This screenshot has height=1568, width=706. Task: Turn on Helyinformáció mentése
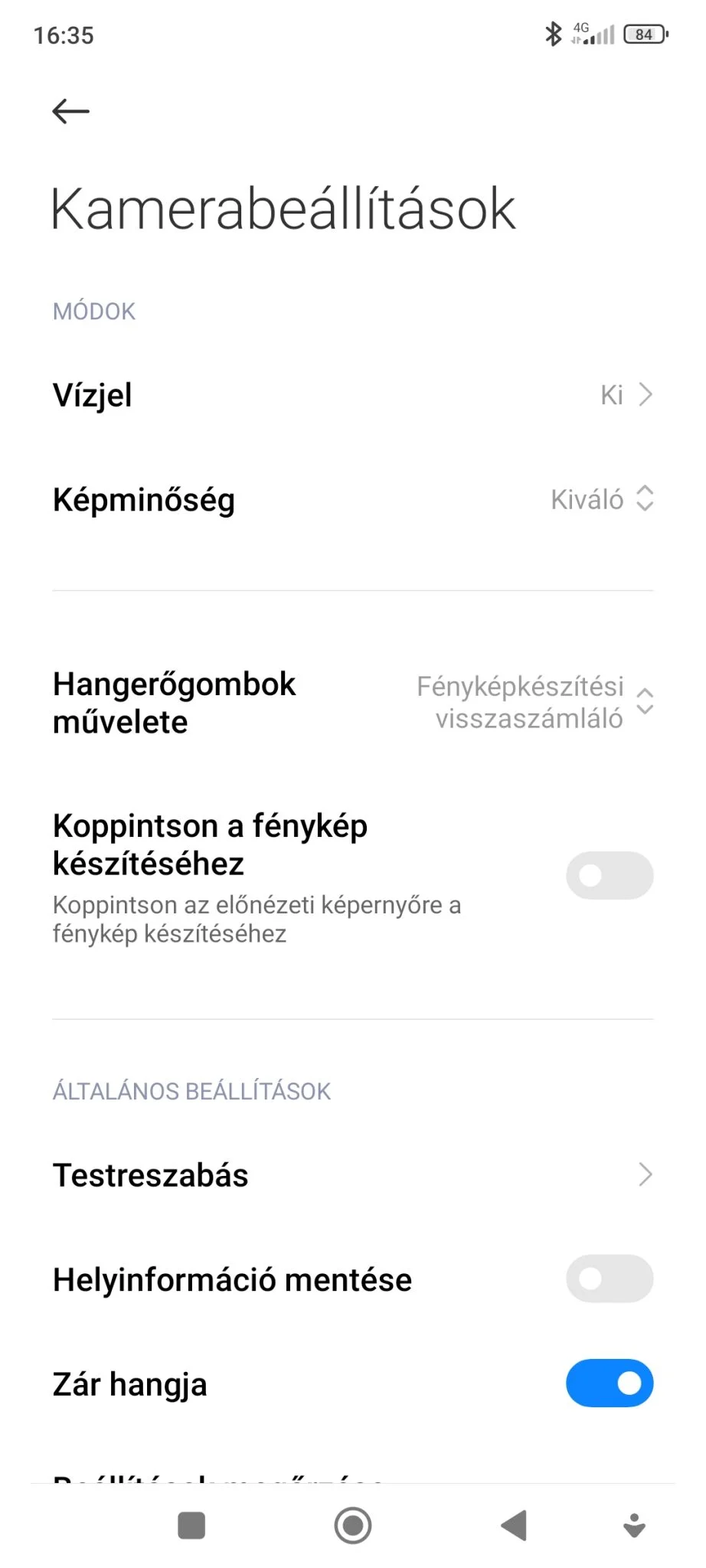pos(609,1279)
